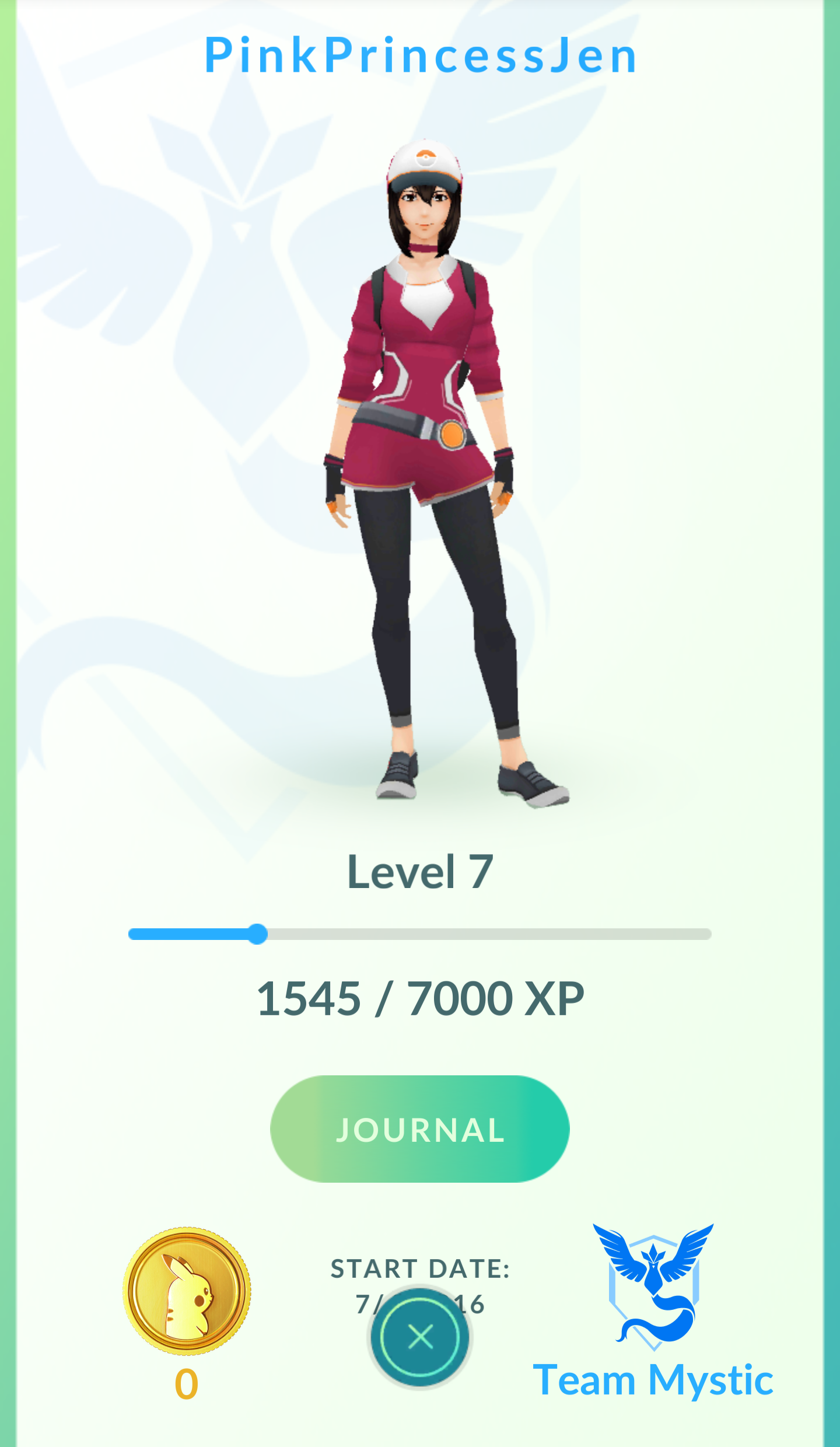Close the trainer profile screen
Viewport: 840px width, 1447px height.
(x=420, y=1336)
